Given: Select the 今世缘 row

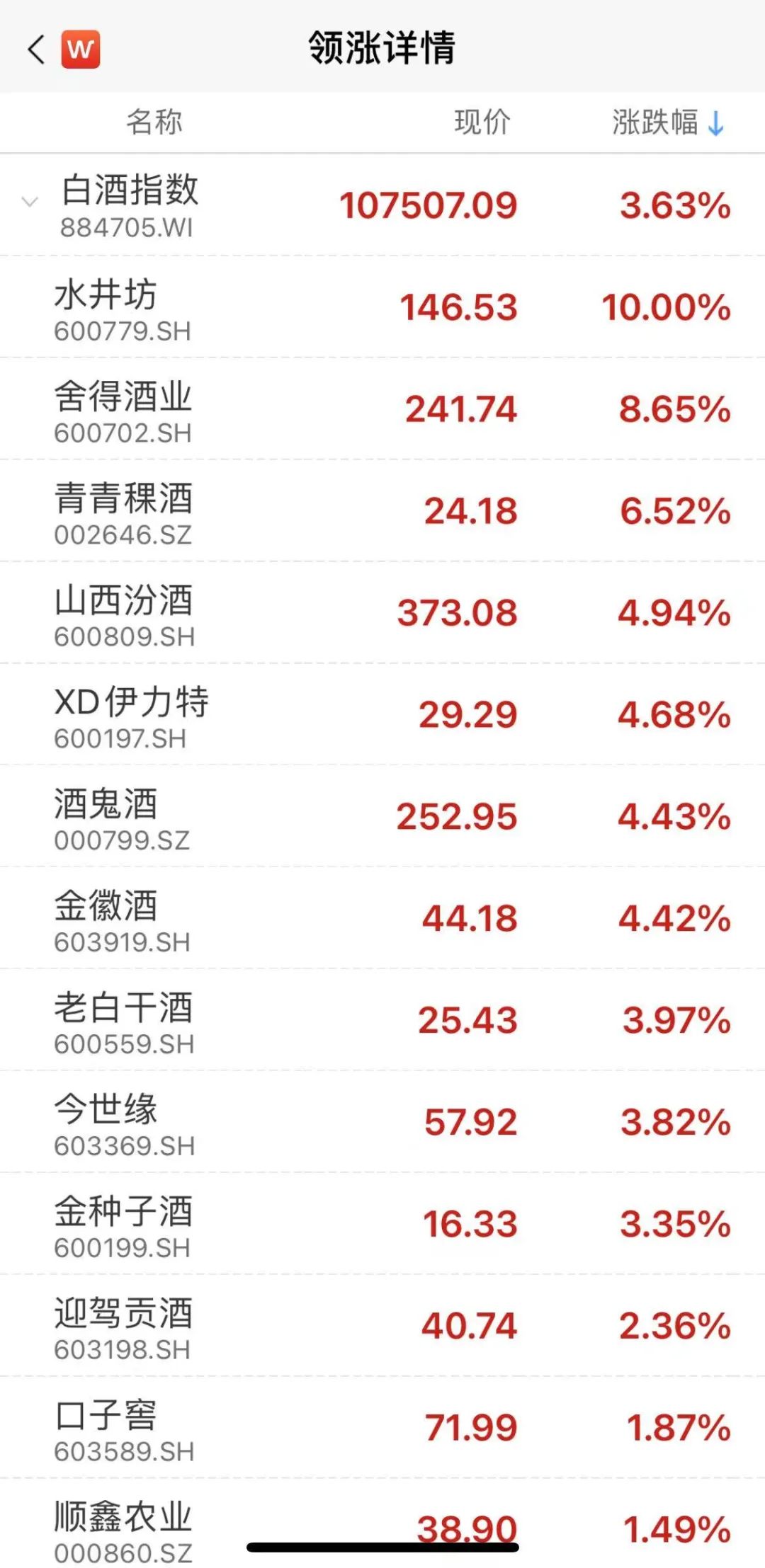Looking at the screenshot, I should pyautogui.click(x=382, y=1123).
